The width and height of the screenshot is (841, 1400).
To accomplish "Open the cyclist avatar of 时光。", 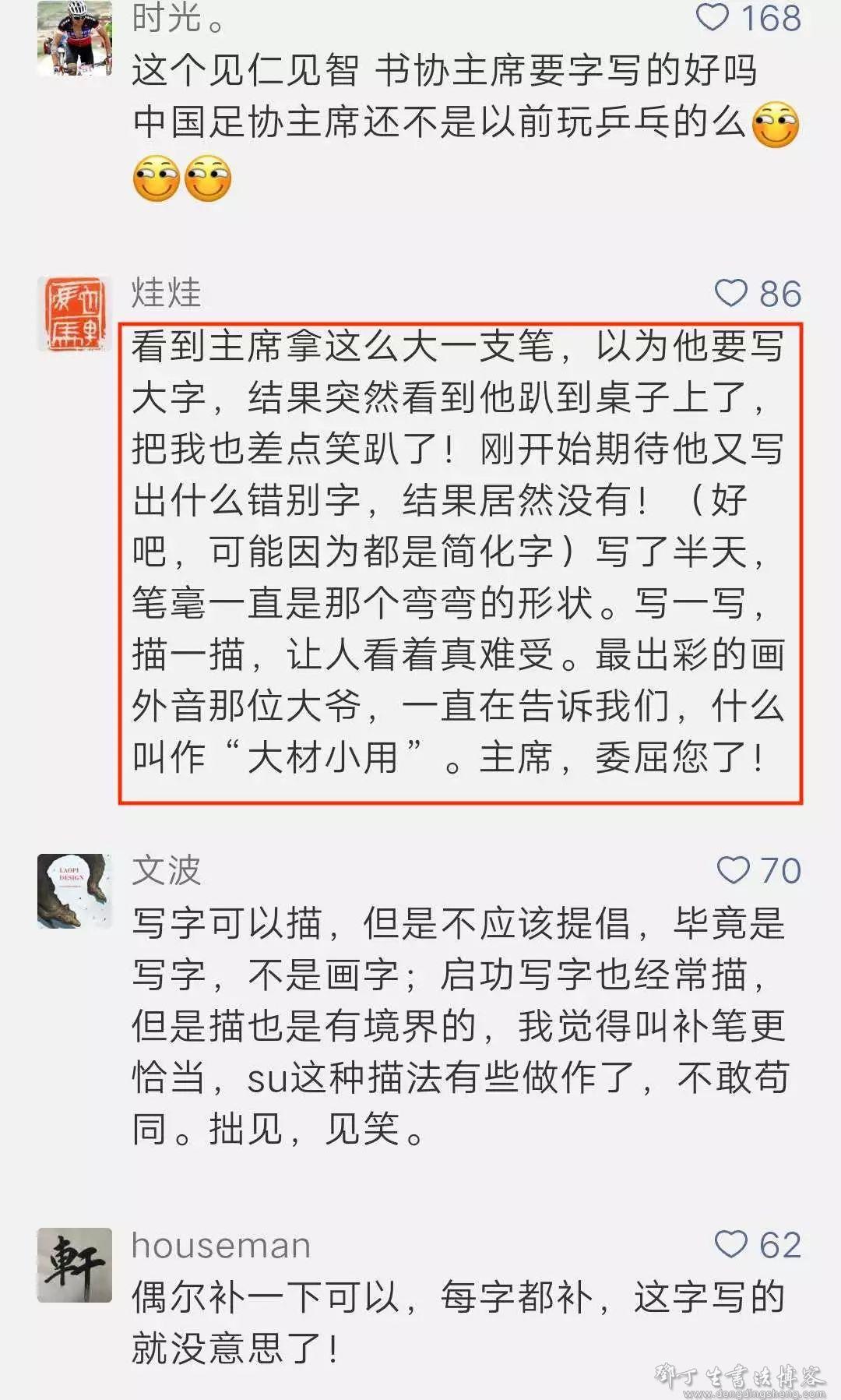I will point(75,37).
